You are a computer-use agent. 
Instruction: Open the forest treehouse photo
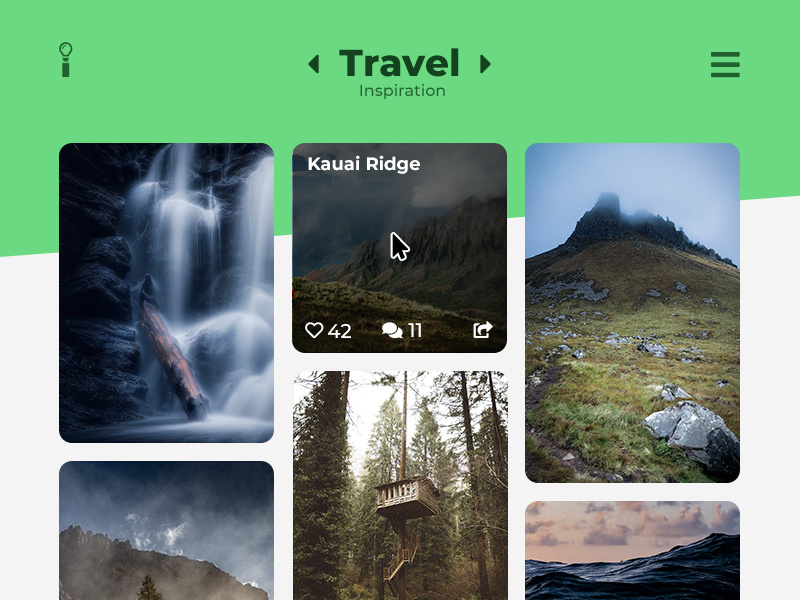coord(400,485)
